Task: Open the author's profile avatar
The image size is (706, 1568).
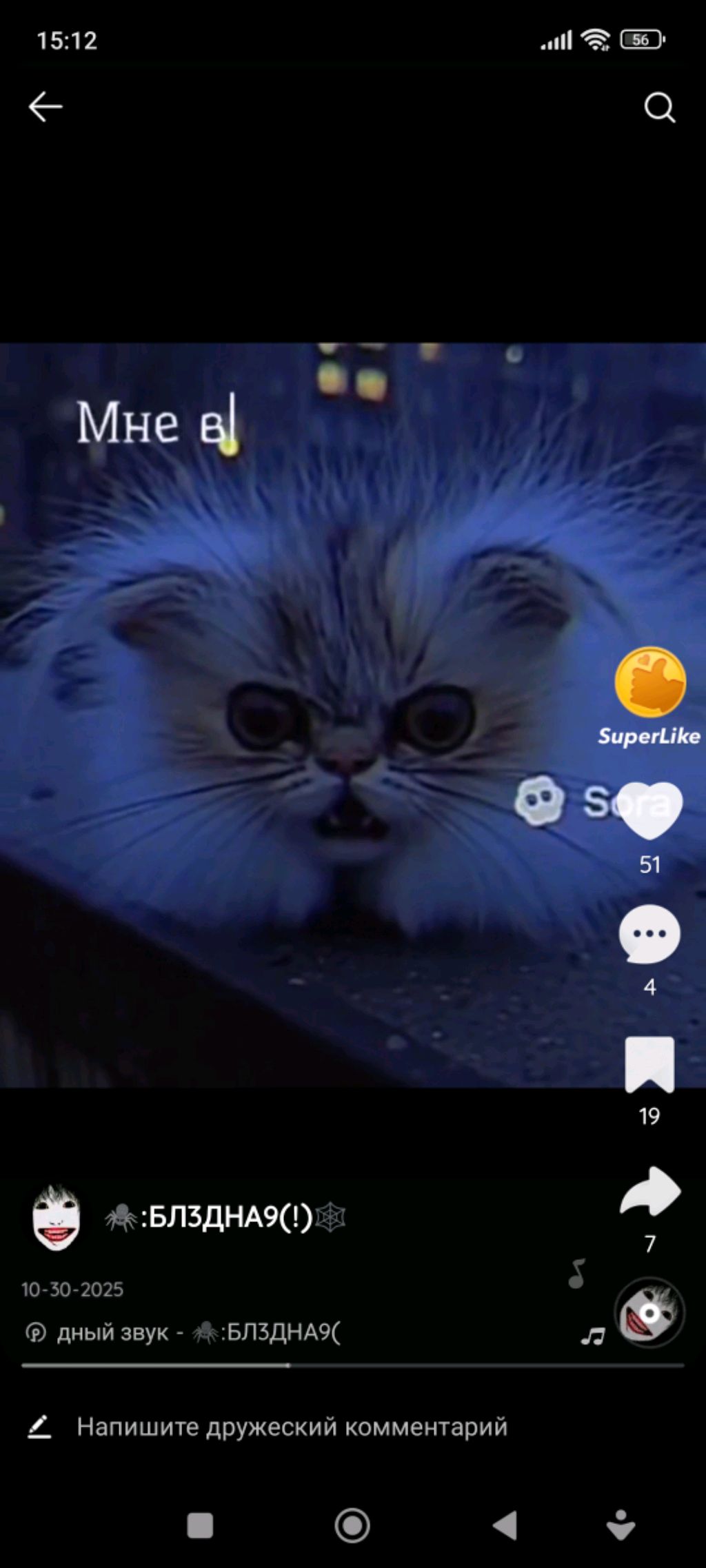Action: [x=57, y=1219]
